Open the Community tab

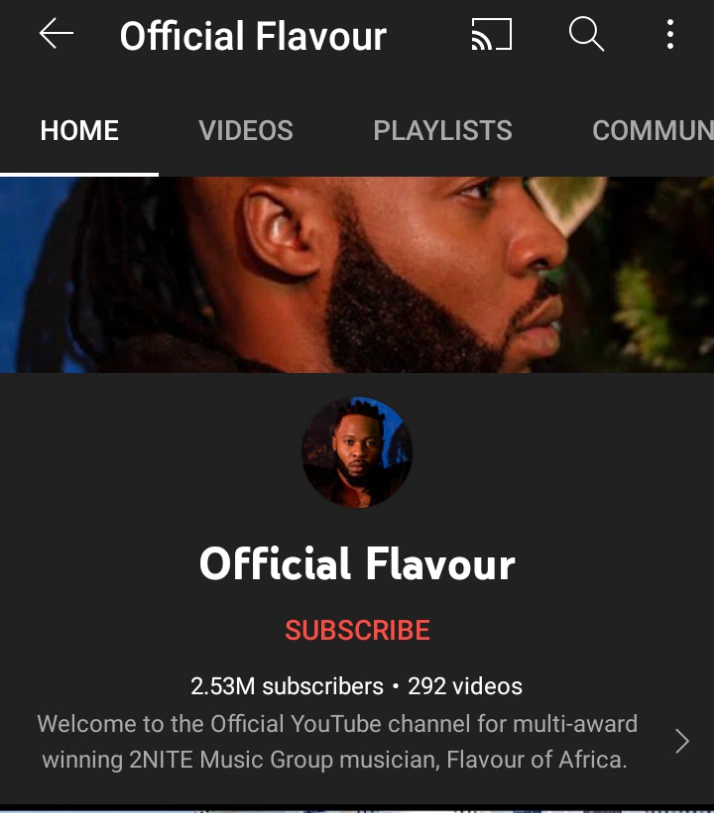(652, 131)
